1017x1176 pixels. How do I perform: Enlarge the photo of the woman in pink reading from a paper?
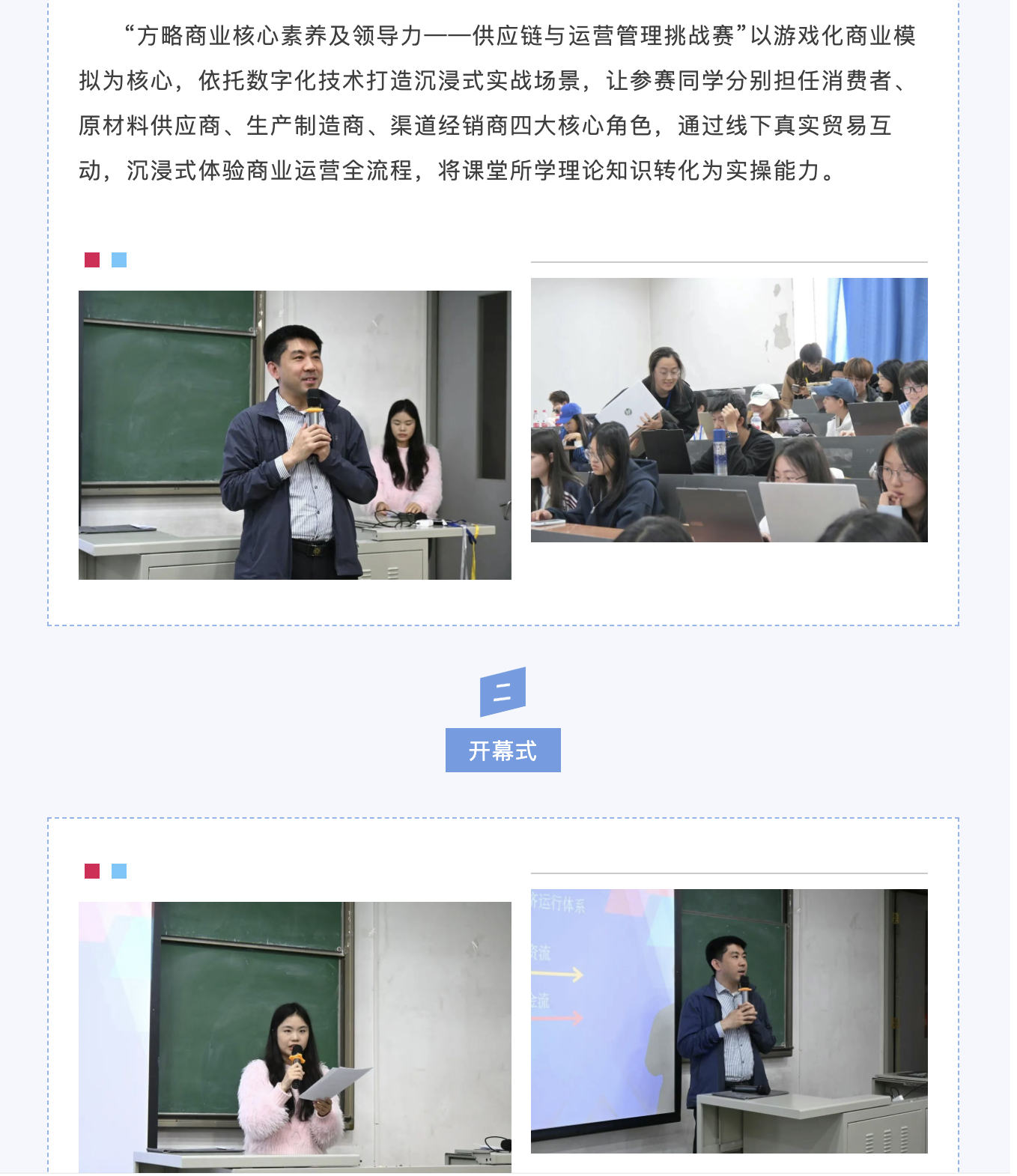point(294,1037)
